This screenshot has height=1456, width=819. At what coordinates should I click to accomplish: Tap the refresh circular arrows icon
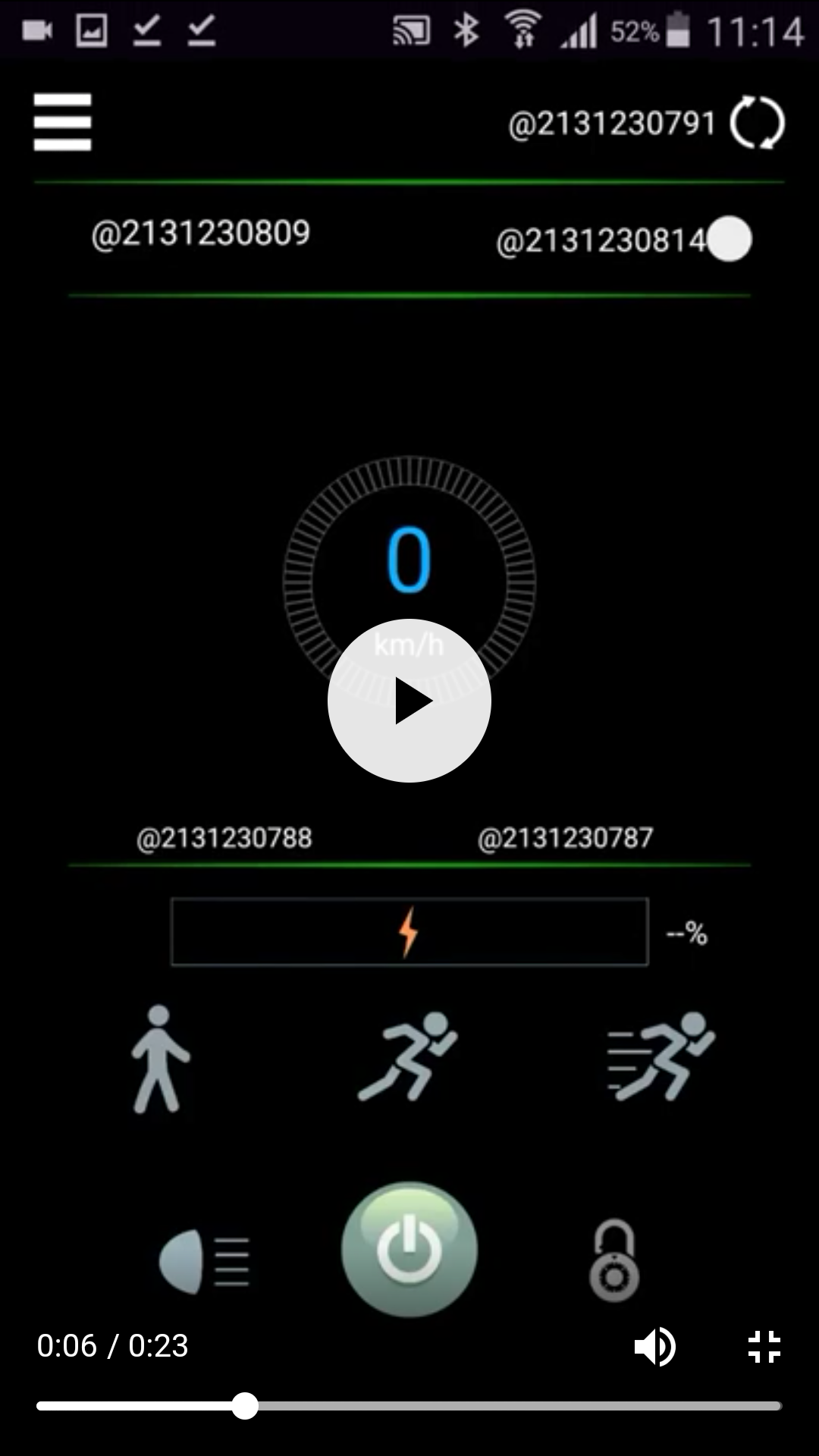pos(757,122)
